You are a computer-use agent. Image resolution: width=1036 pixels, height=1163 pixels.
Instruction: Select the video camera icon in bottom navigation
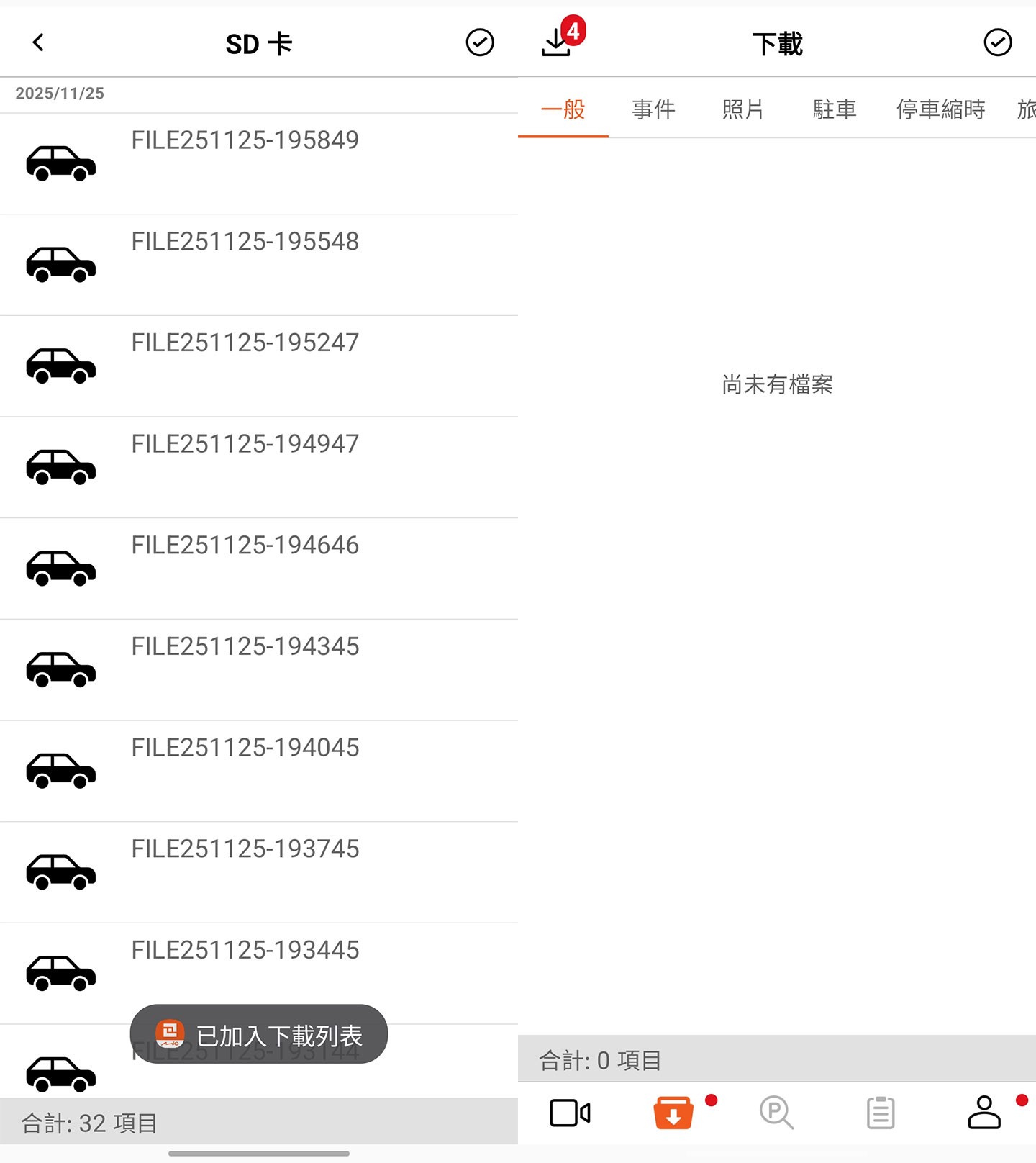[x=569, y=1113]
